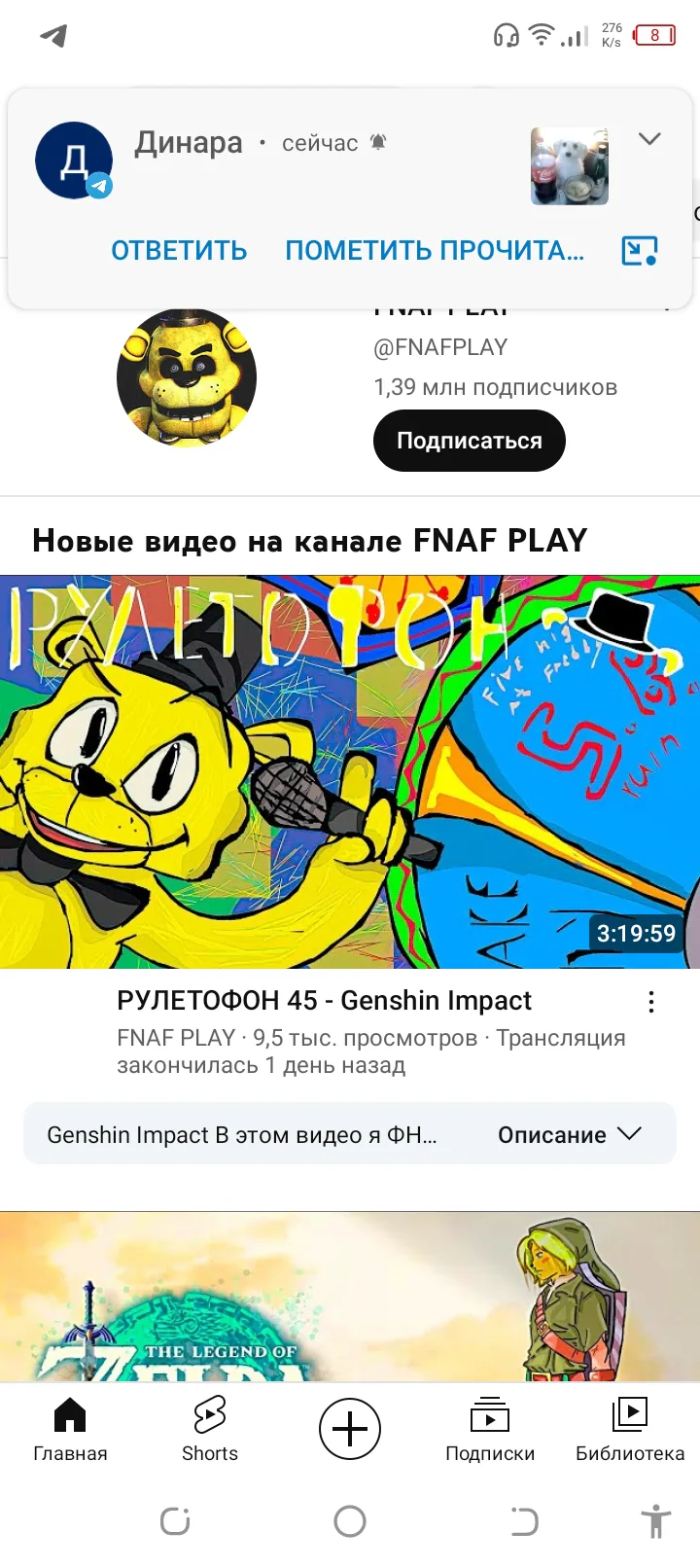Expand the Динара notification chevron
This screenshot has height=1568, width=700.
649,139
